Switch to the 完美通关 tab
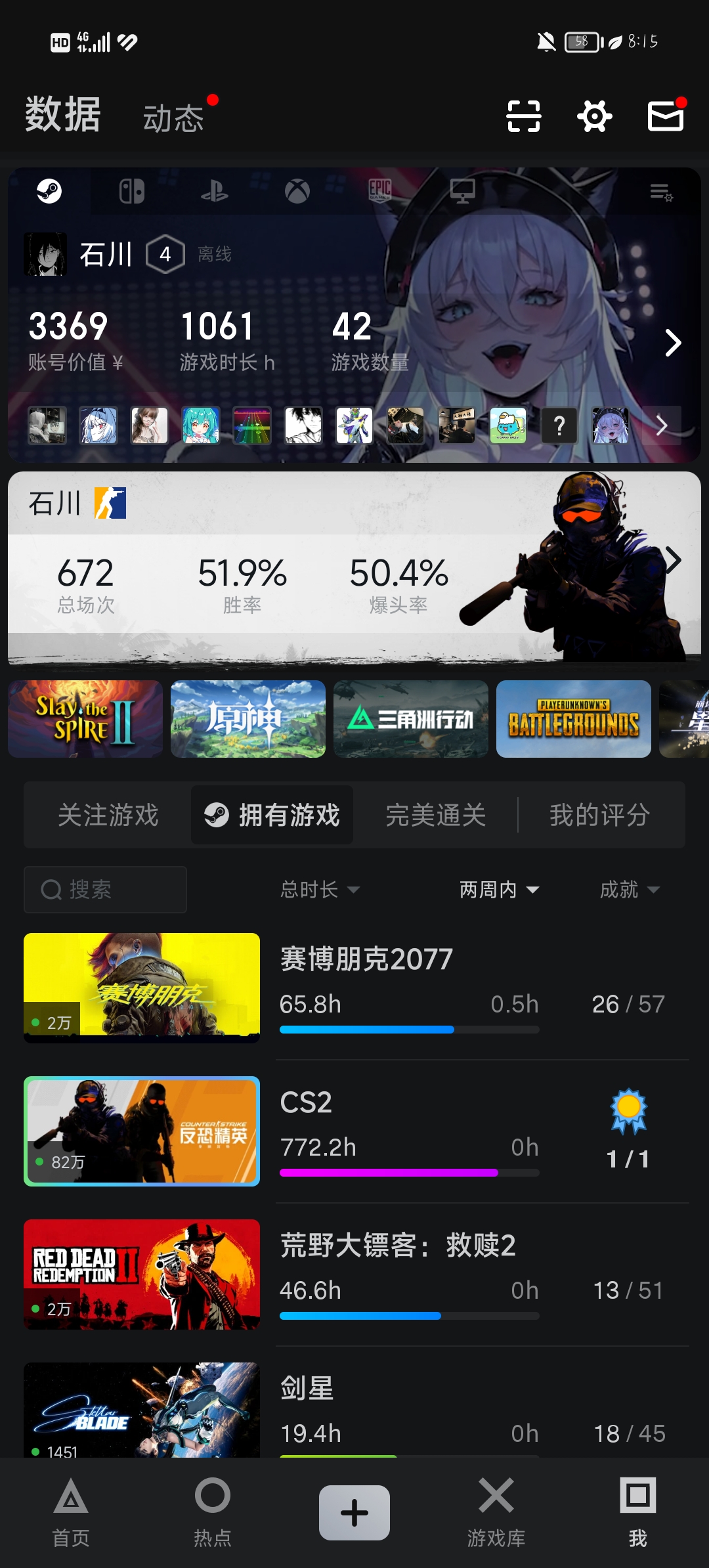The image size is (709, 1568). tap(436, 815)
